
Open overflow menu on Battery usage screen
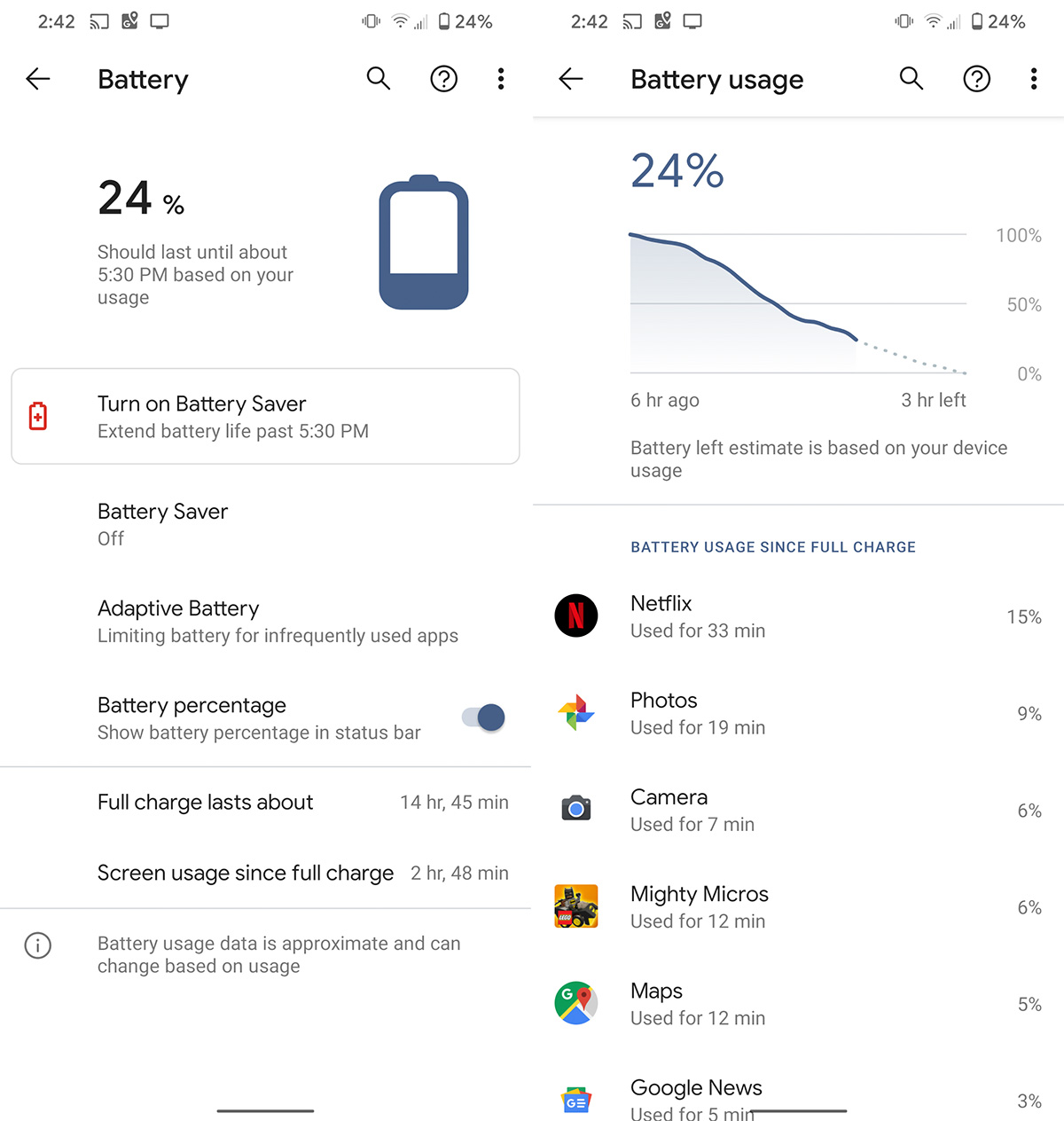point(1034,79)
